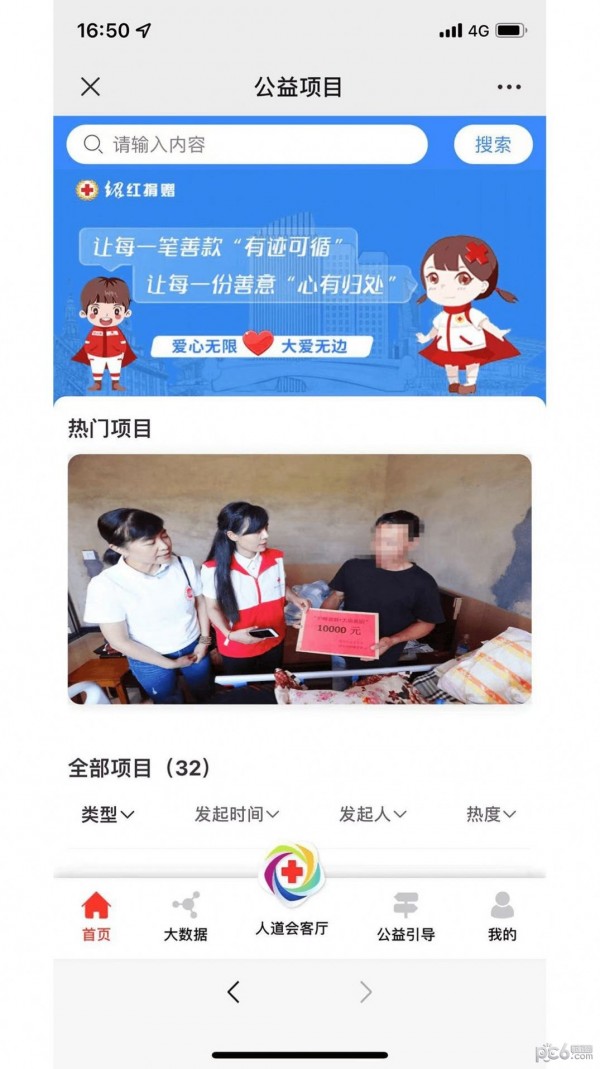600x1069 pixels.
Task: Switch to the 公益引导 tab
Action: point(405,917)
